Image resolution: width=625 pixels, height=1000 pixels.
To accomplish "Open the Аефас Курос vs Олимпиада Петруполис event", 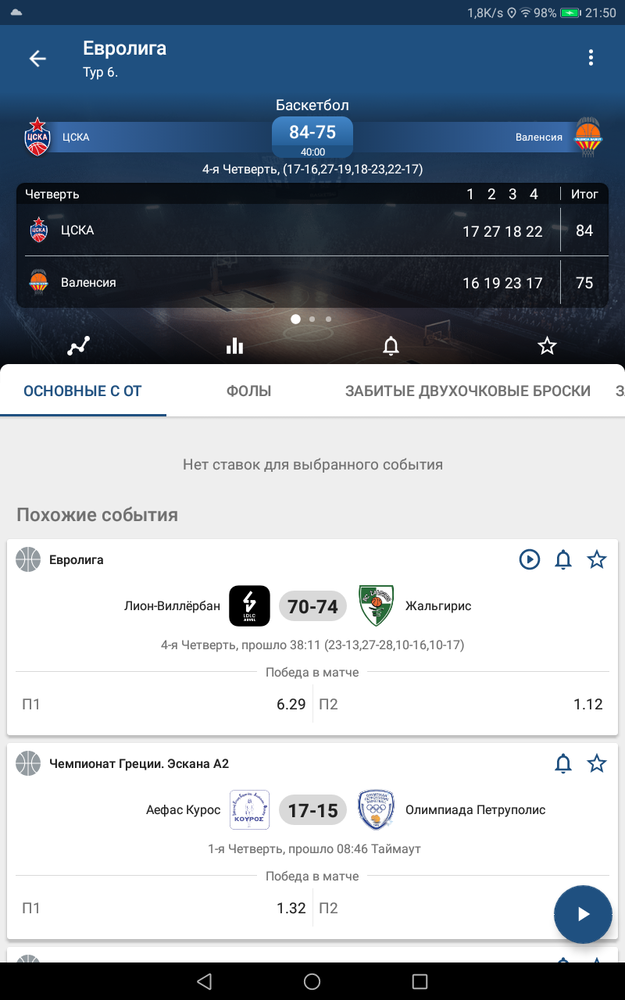I will click(312, 810).
